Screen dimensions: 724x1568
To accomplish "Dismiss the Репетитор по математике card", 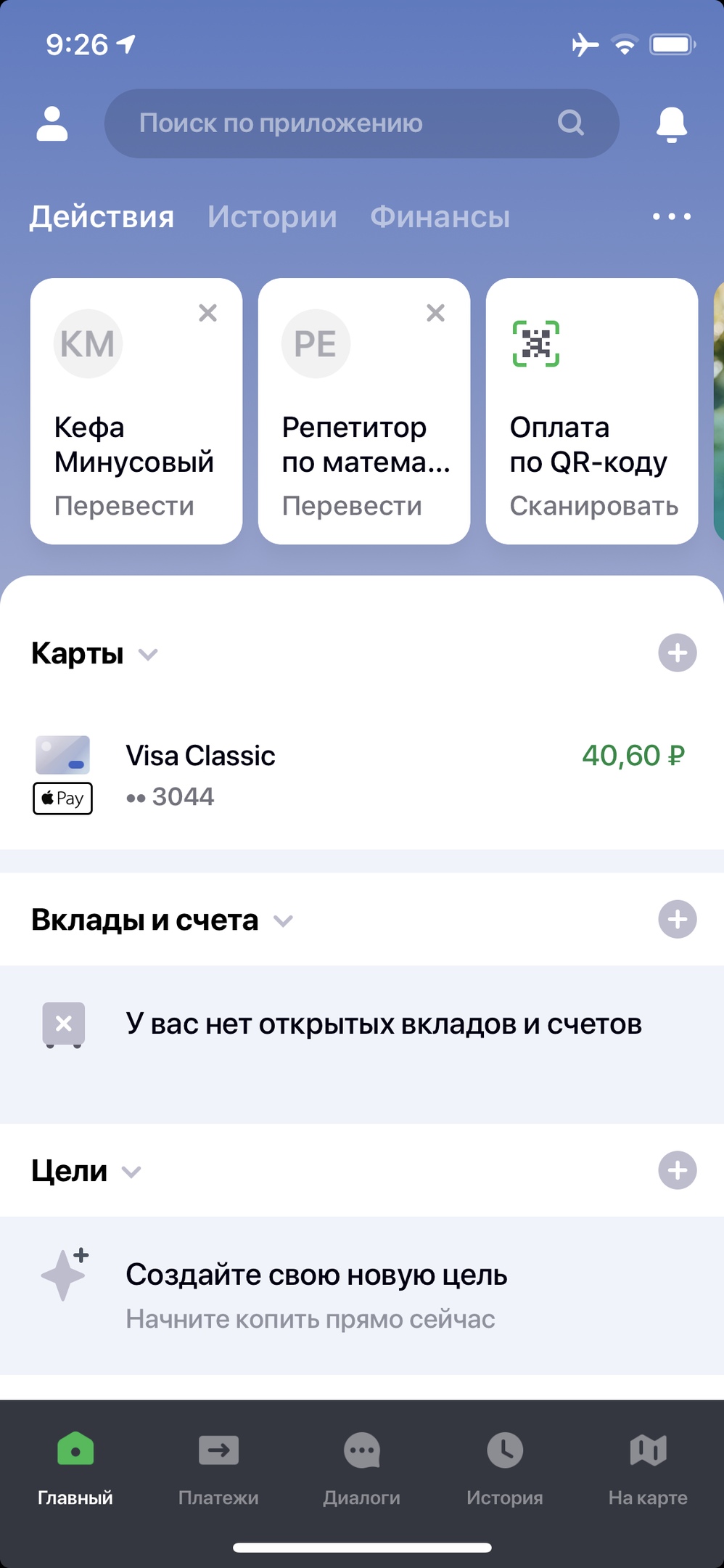I will pyautogui.click(x=435, y=313).
